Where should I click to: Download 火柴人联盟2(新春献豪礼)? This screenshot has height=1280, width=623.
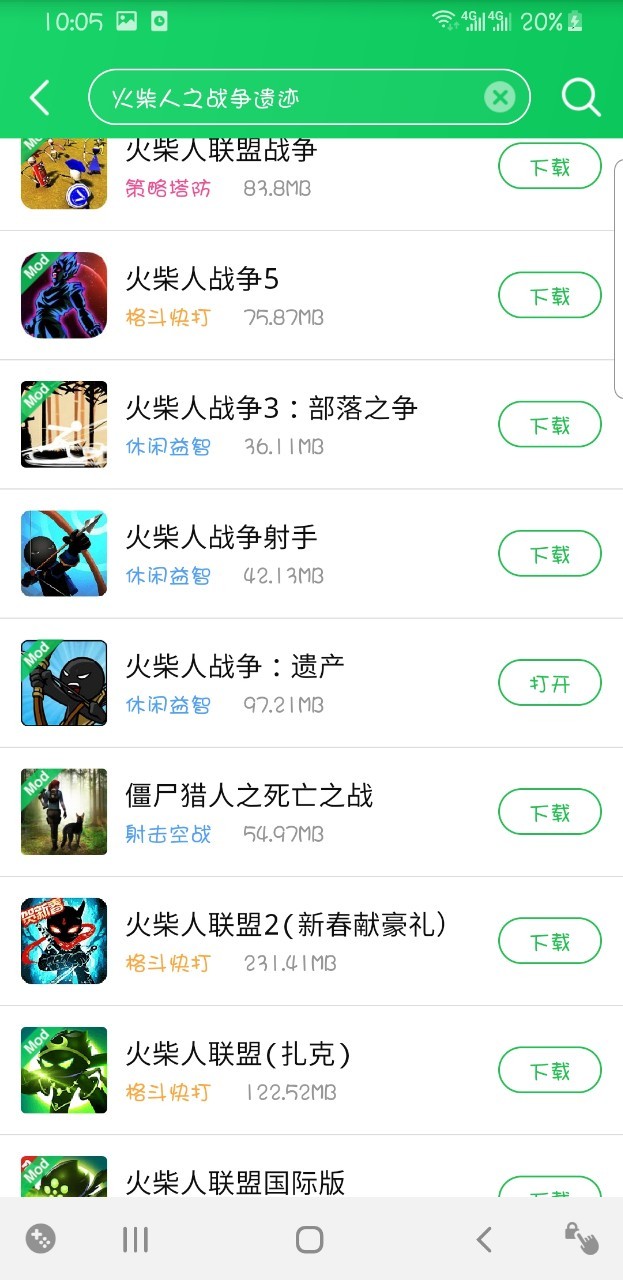(x=549, y=941)
